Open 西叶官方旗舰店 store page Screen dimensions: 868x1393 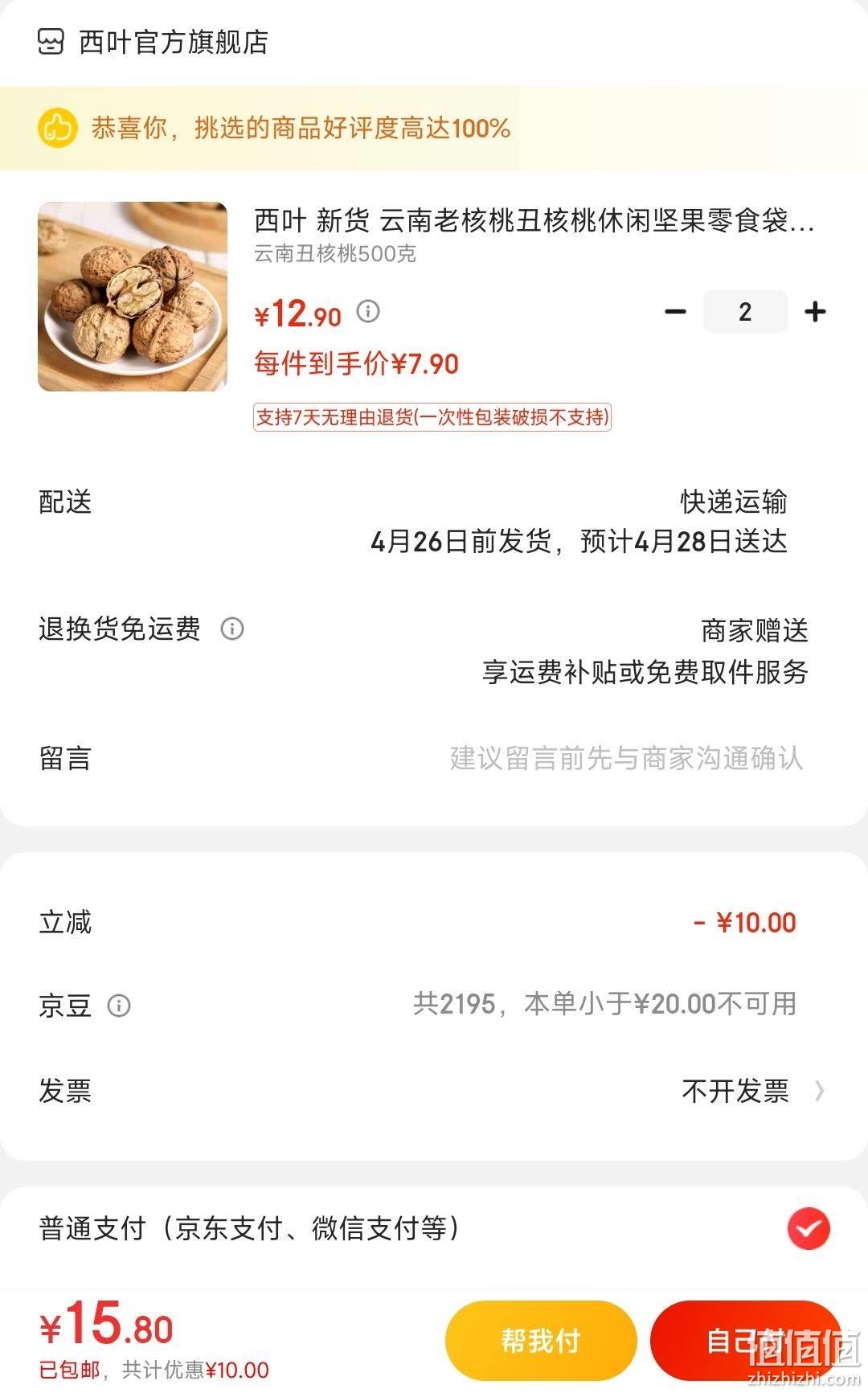point(153,42)
